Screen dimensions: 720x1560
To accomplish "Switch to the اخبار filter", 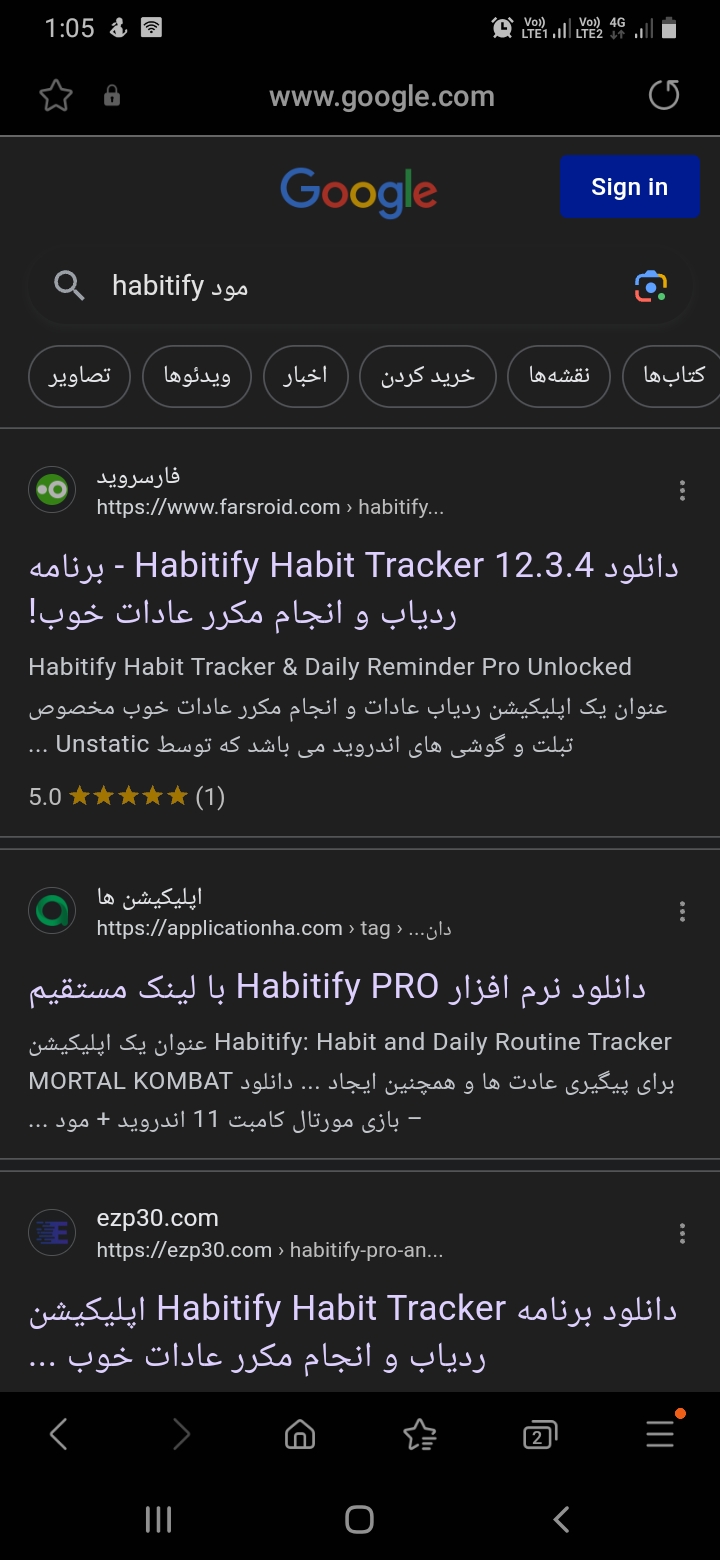I will tap(305, 376).
